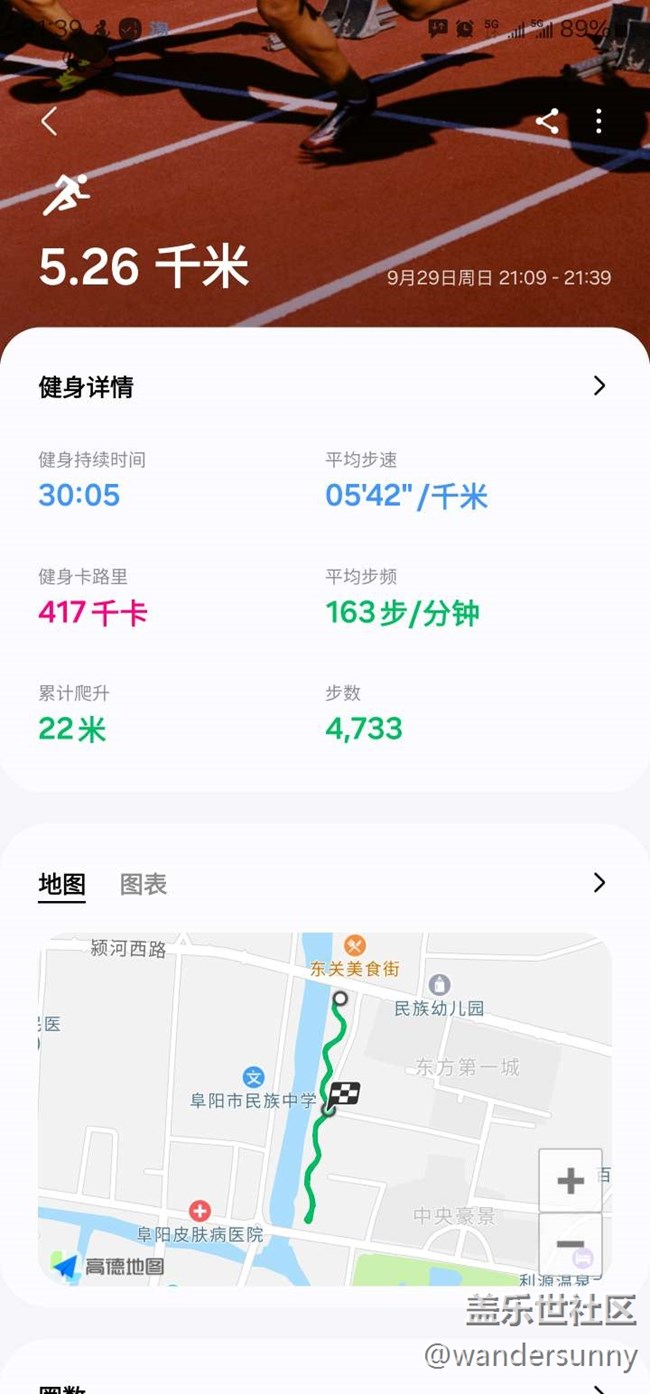The image size is (650, 1394).
Task: Zoom out on the route map
Action: [570, 1244]
